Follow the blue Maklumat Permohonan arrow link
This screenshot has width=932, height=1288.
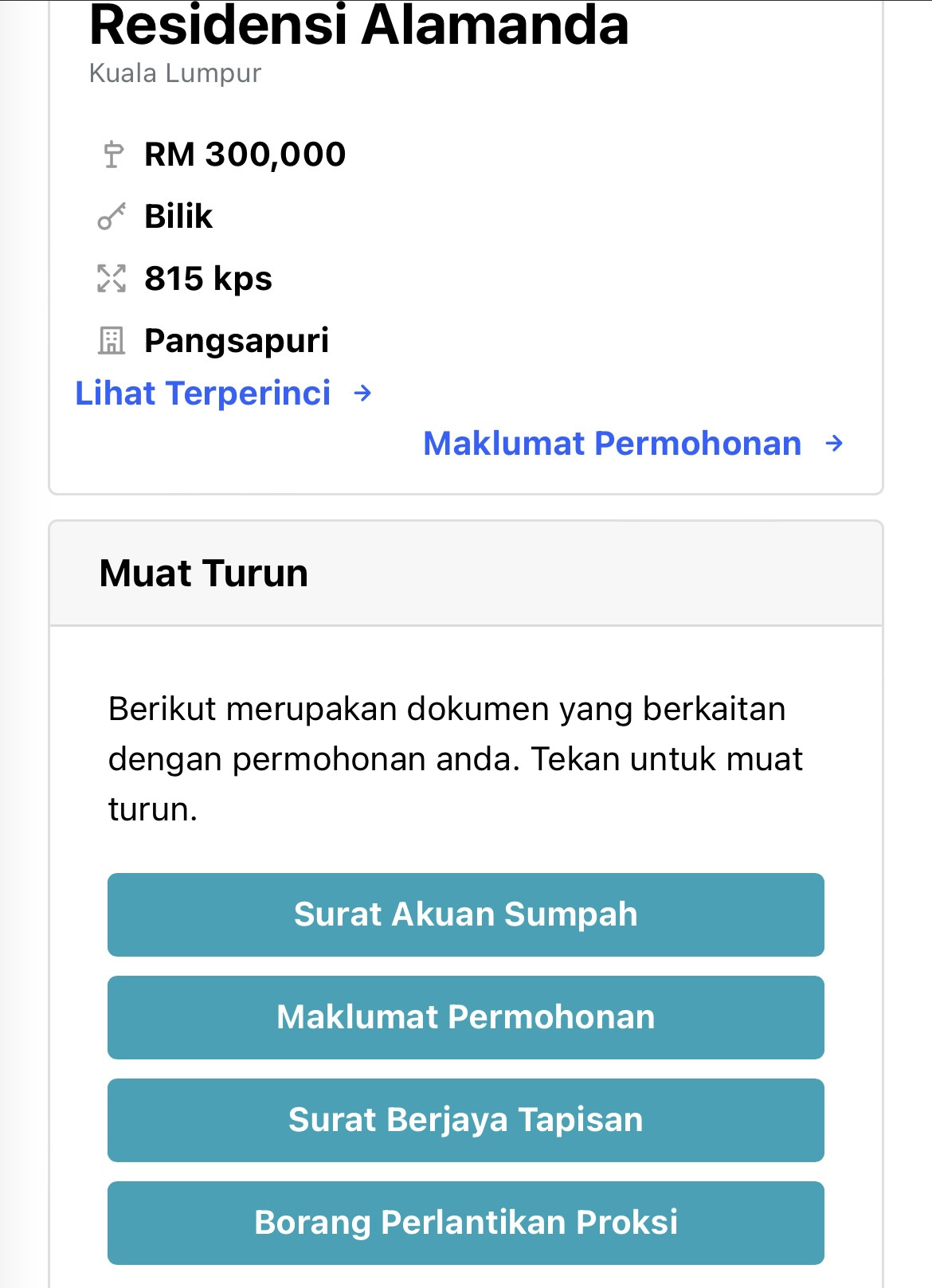point(633,444)
